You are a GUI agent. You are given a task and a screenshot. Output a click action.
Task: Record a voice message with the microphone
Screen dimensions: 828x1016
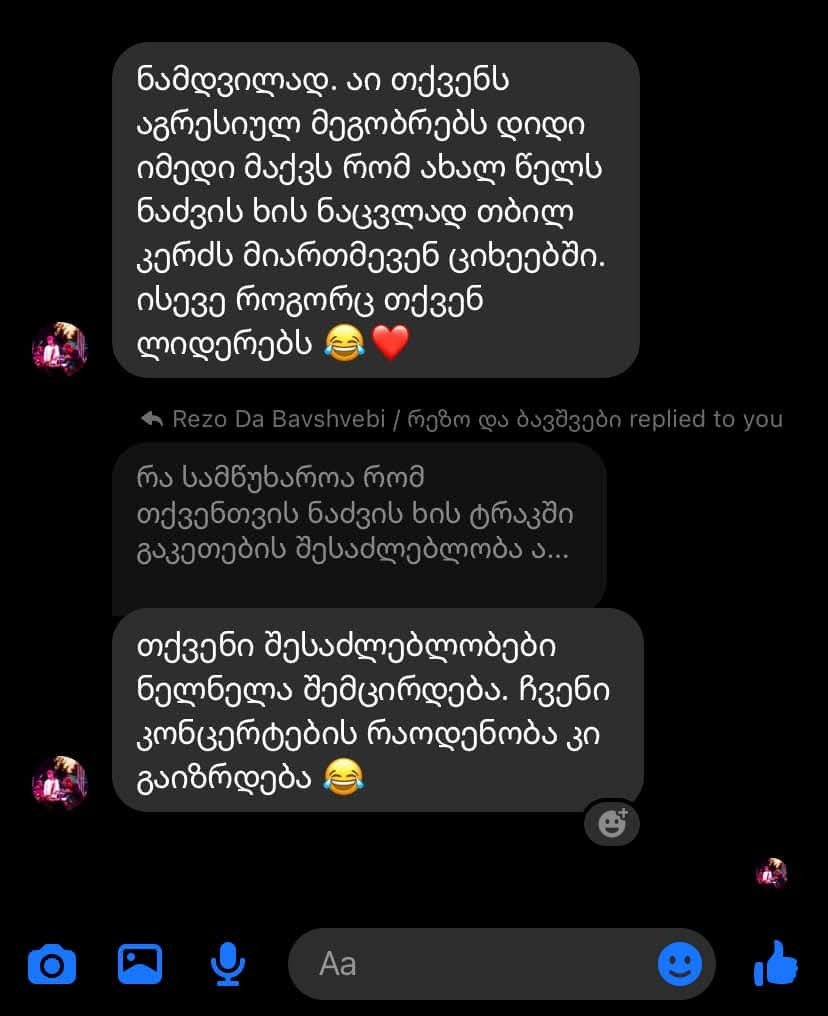pos(228,964)
